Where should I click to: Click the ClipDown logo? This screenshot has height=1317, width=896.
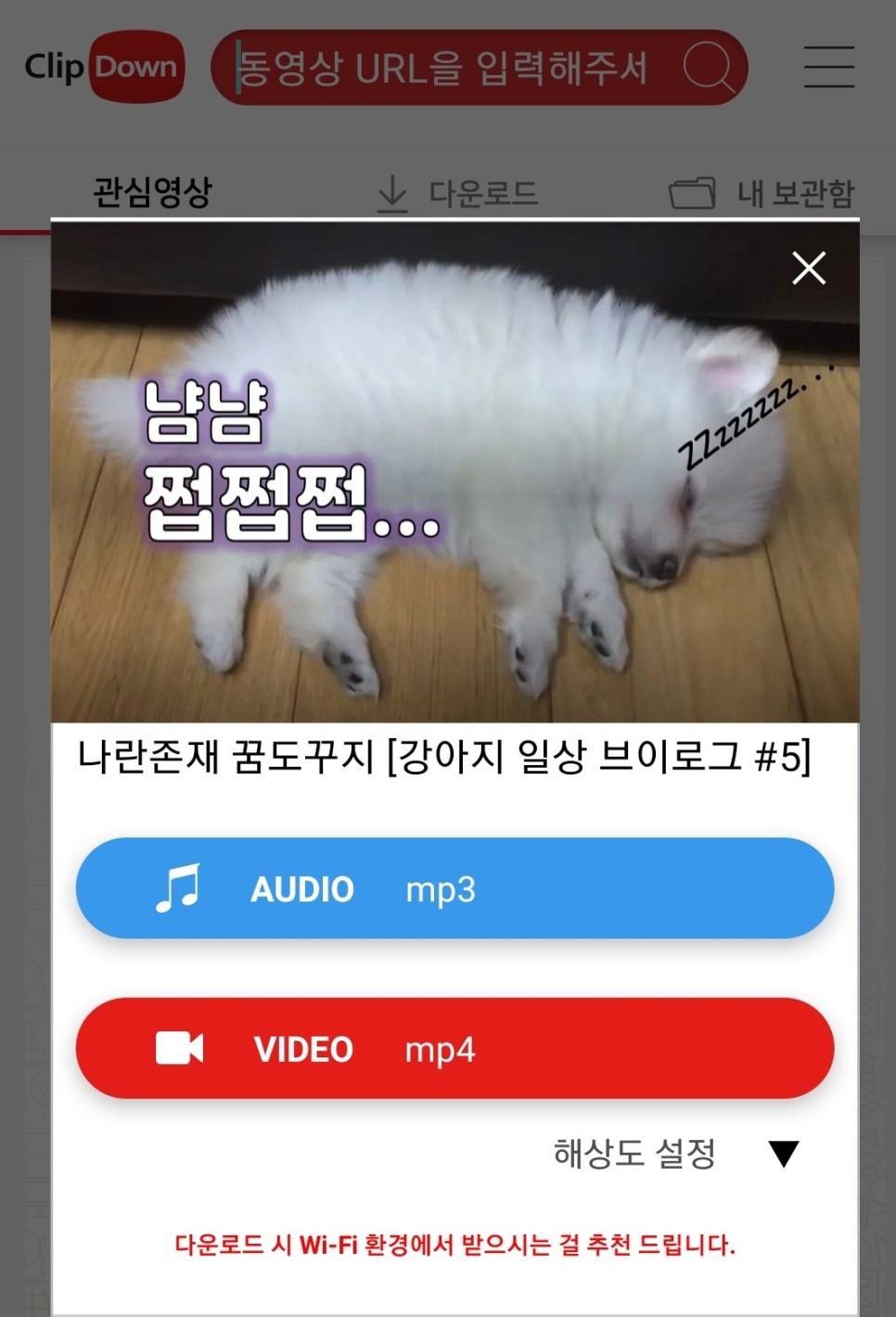click(103, 66)
